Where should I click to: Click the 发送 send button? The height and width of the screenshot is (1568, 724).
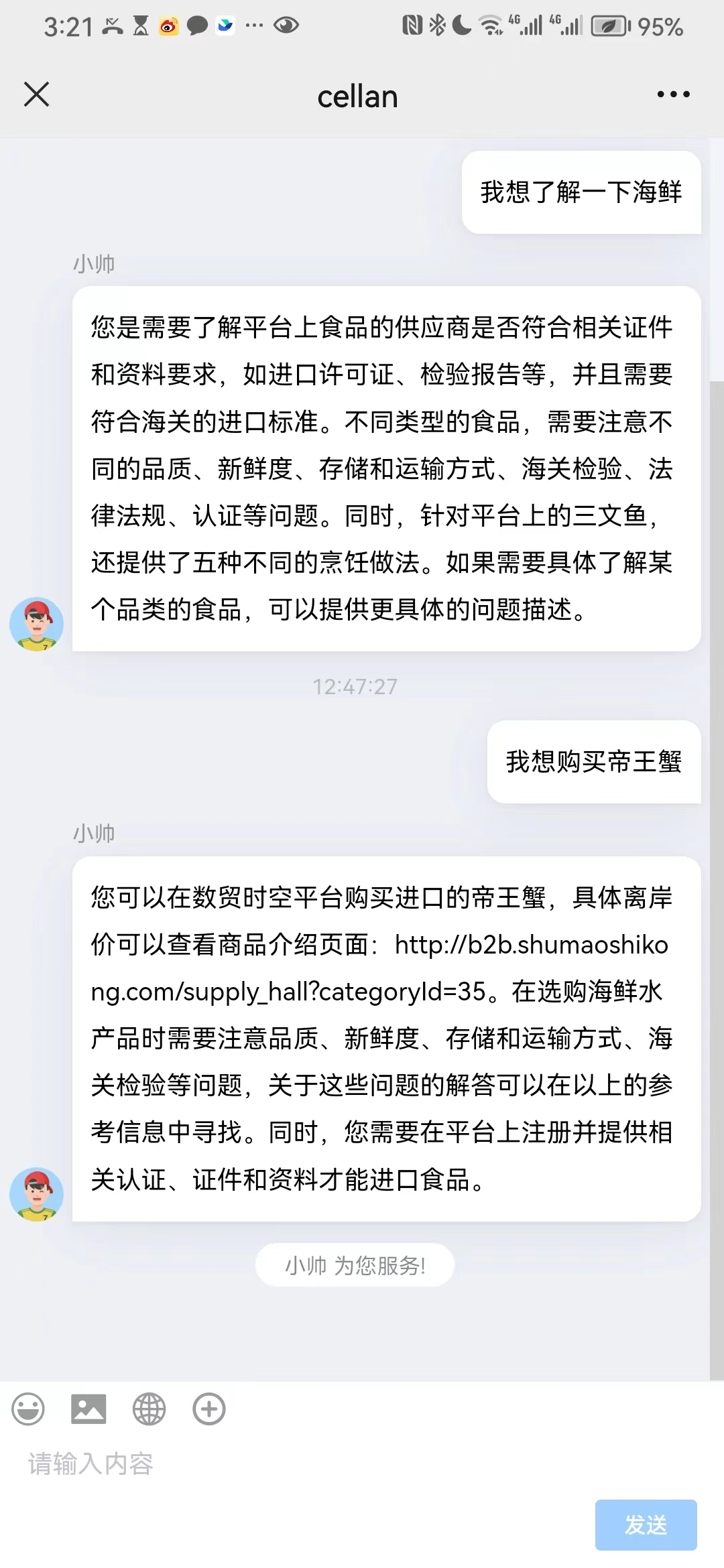pos(646,1525)
